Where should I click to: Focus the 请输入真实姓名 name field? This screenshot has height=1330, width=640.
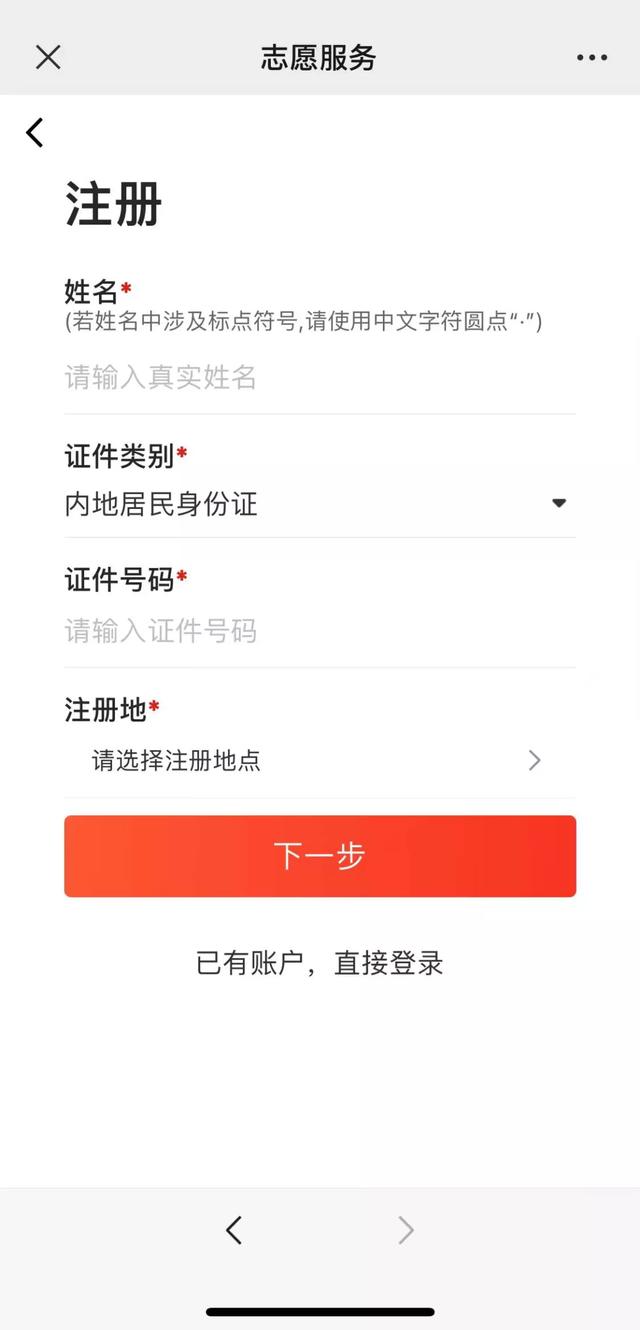click(320, 378)
